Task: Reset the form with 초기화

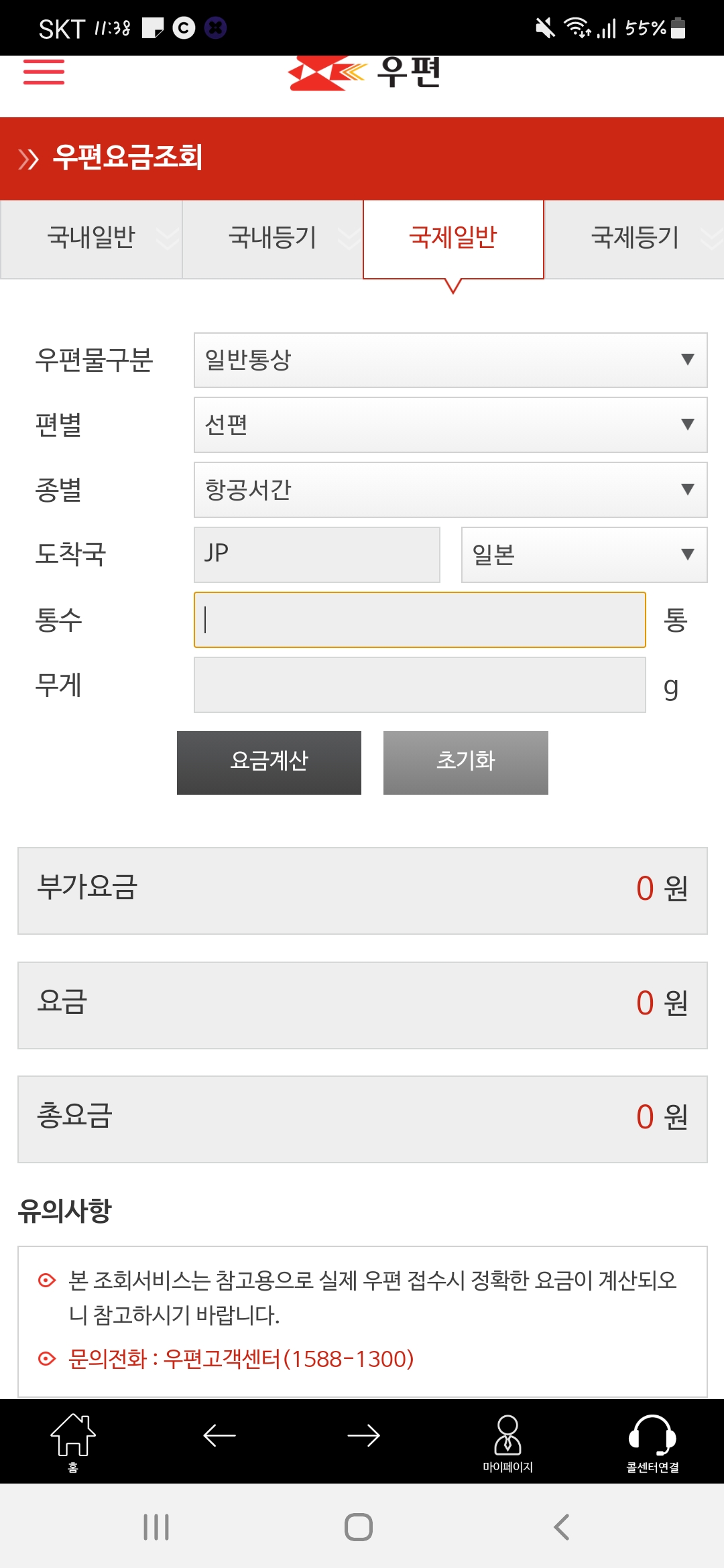Action: pos(466,763)
